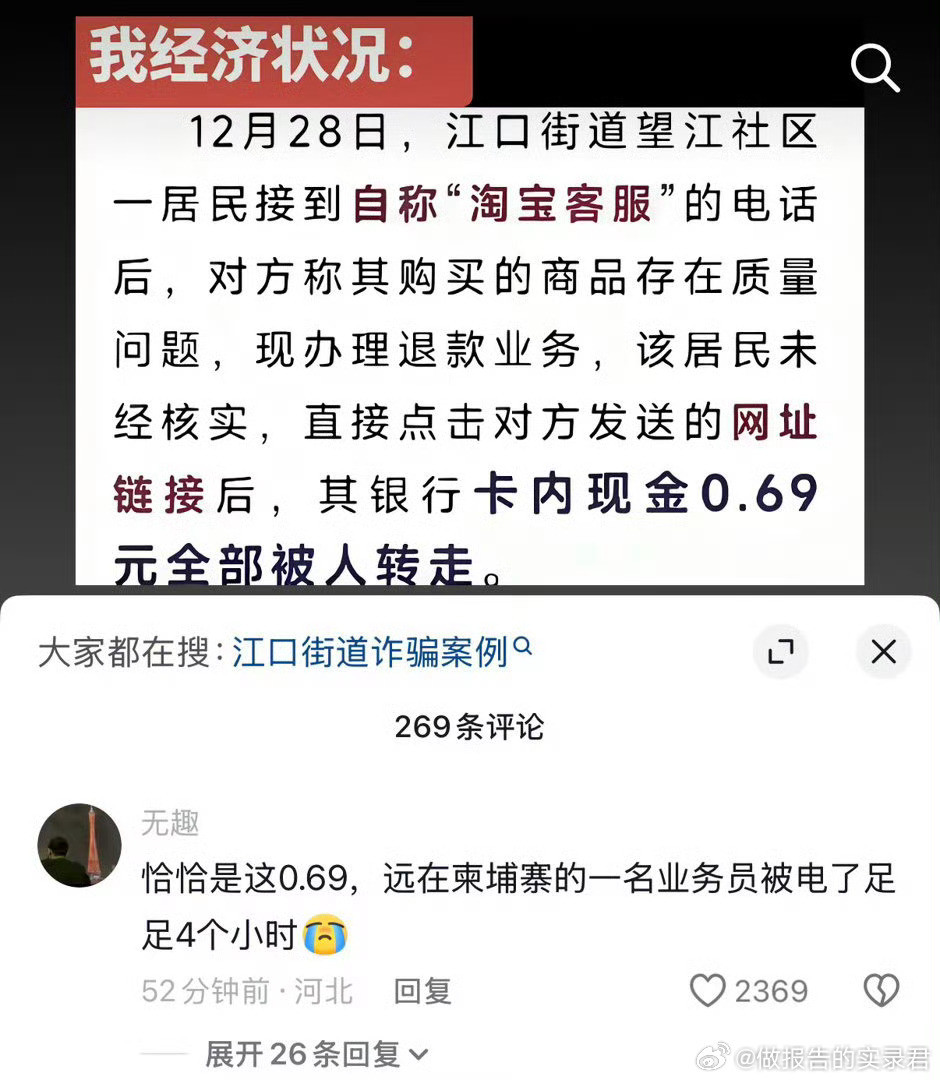Tap the filled heart icon beside 2369

(x=710, y=990)
